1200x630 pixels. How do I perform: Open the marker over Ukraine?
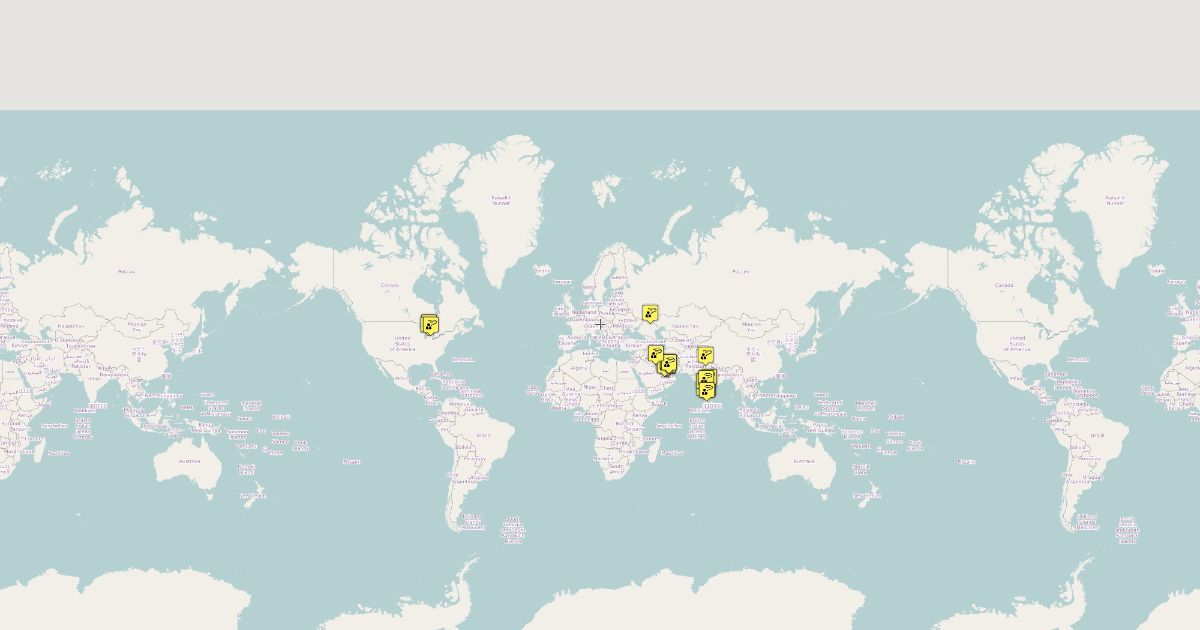pyautogui.click(x=651, y=313)
